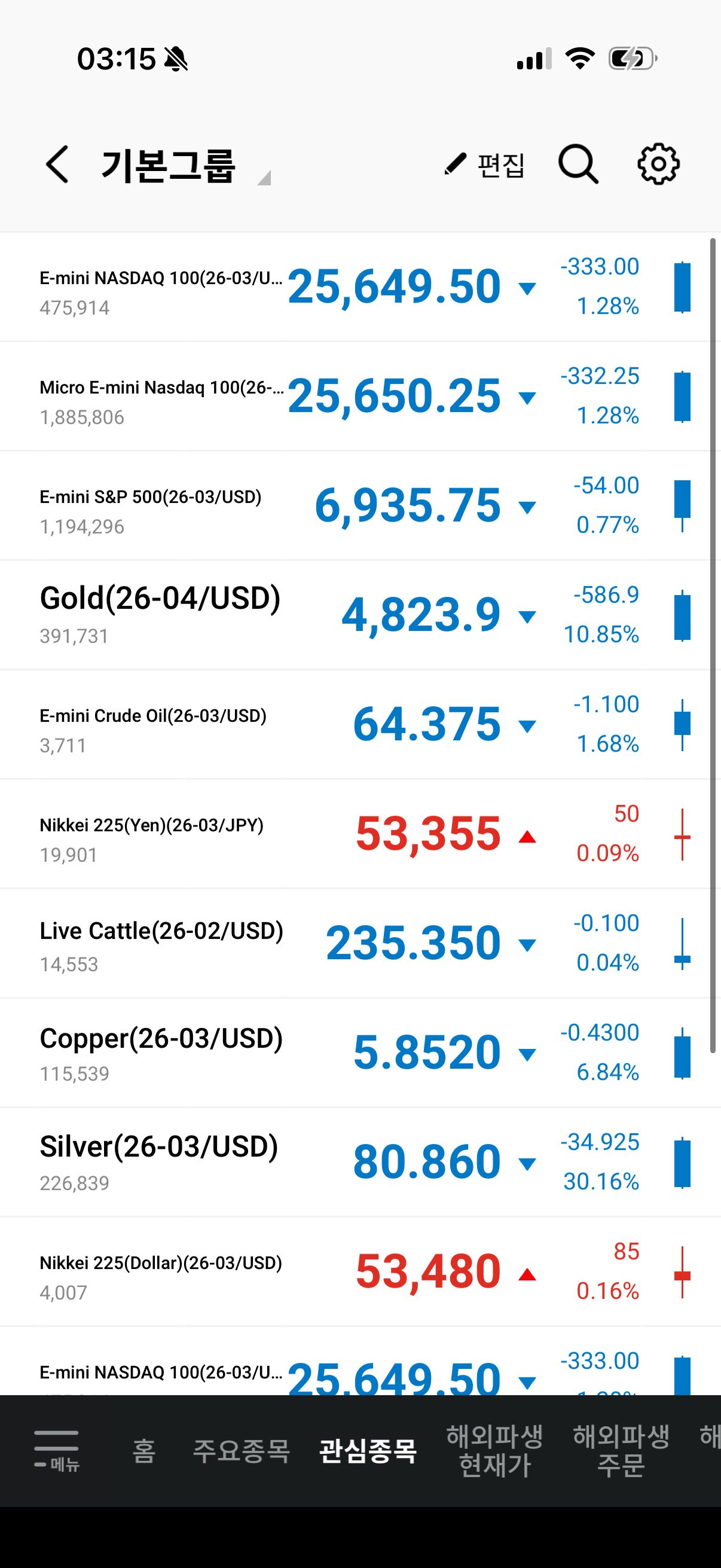Select the 관심종목 tab
The image size is (721, 1568).
pos(368,1451)
